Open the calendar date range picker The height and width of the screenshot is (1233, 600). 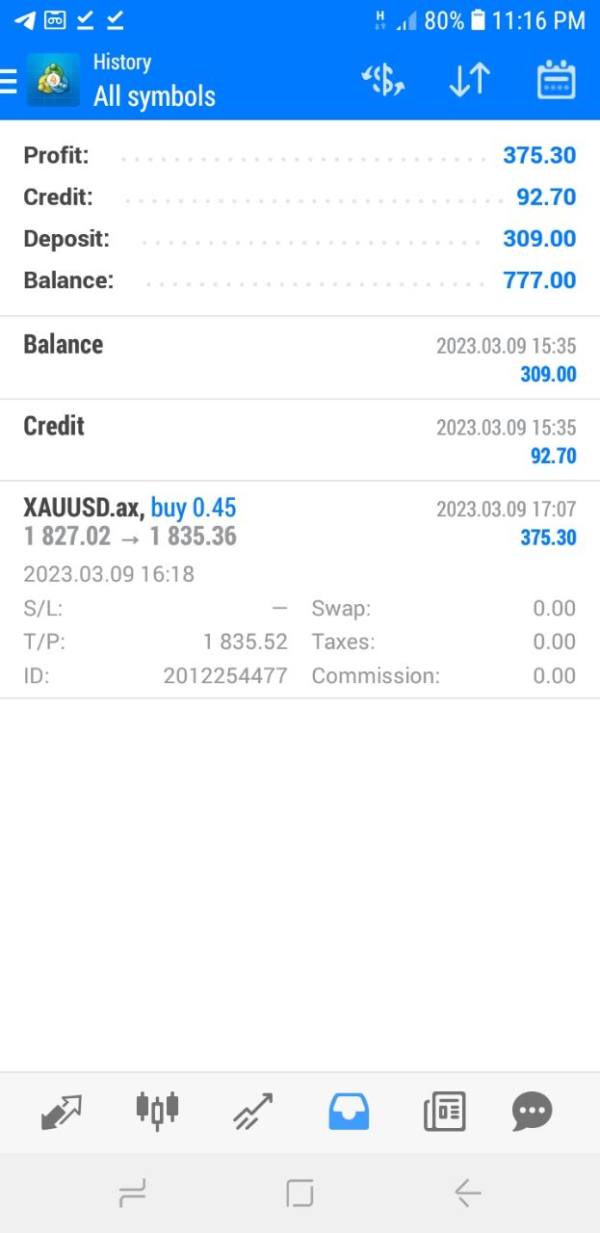tap(556, 80)
